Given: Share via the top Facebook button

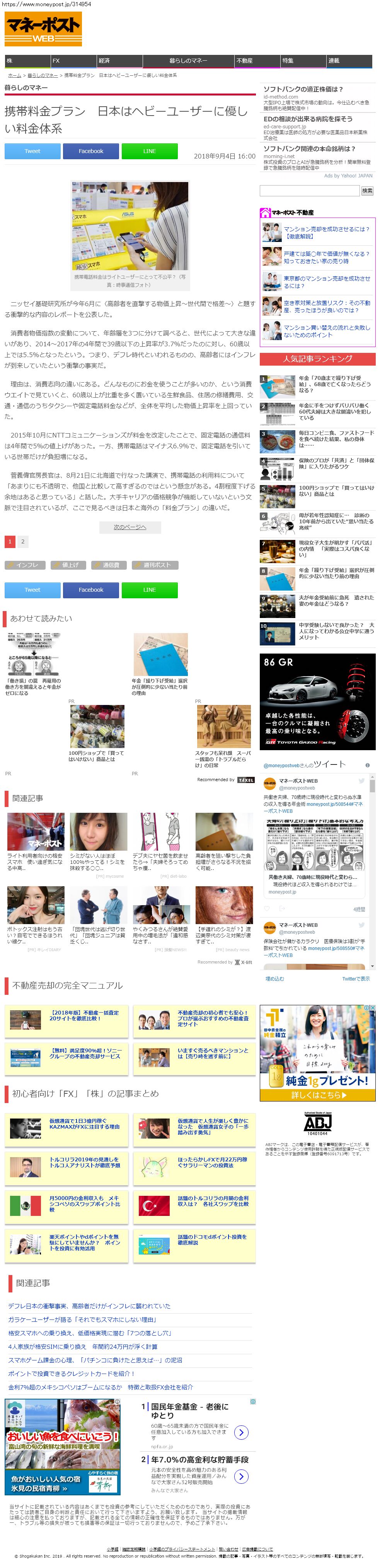Looking at the screenshot, I should [91, 151].
